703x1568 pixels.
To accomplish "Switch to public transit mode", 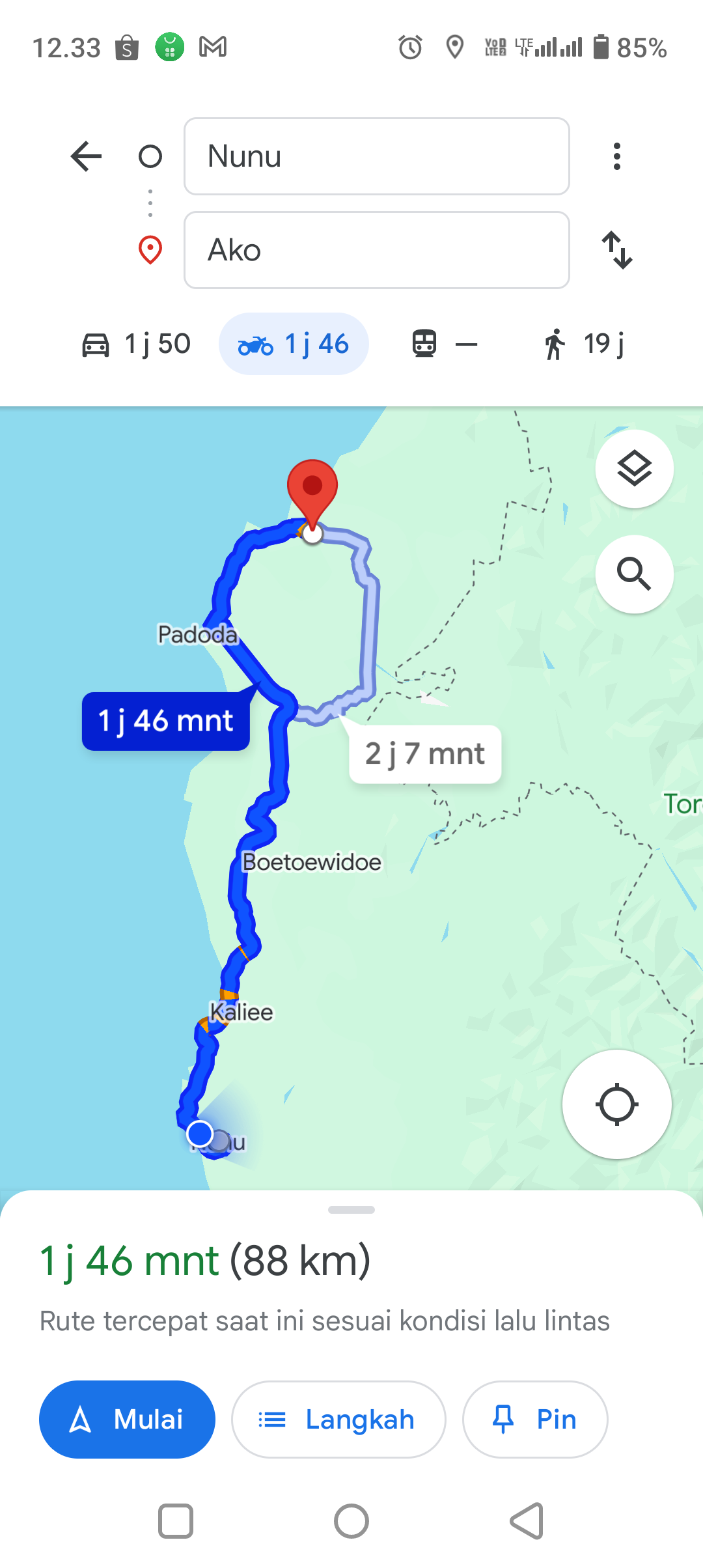I will 445,344.
